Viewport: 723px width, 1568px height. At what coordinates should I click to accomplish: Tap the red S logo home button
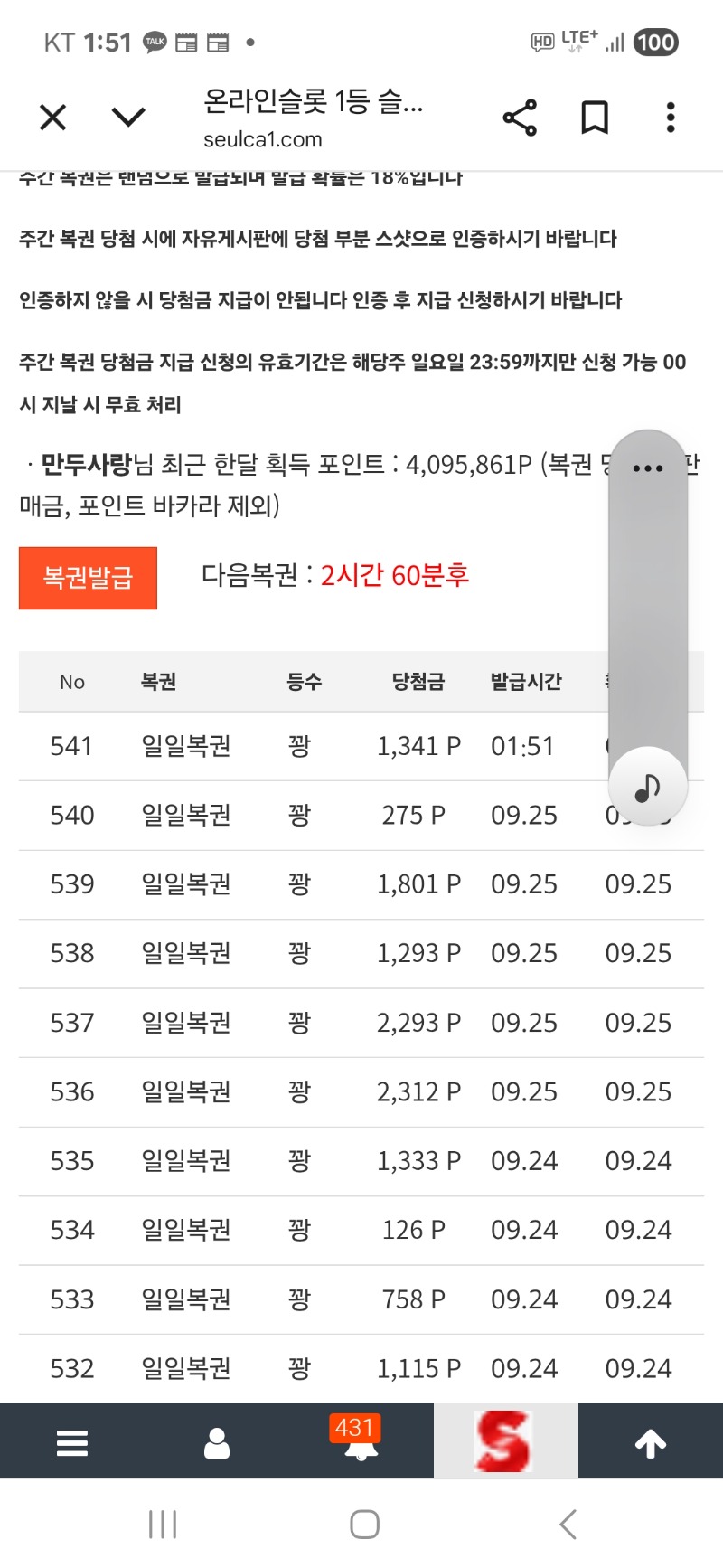(504, 1440)
